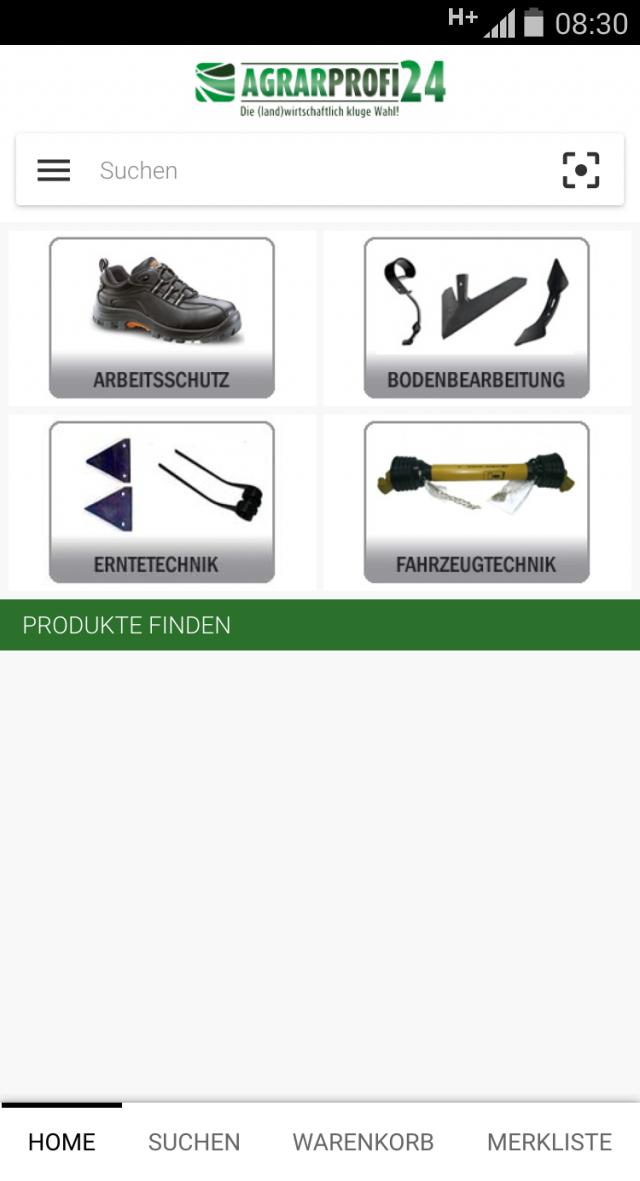Open the Arbeitsschutz category
Screen dimensions: 640x1181
pyautogui.click(x=162, y=318)
